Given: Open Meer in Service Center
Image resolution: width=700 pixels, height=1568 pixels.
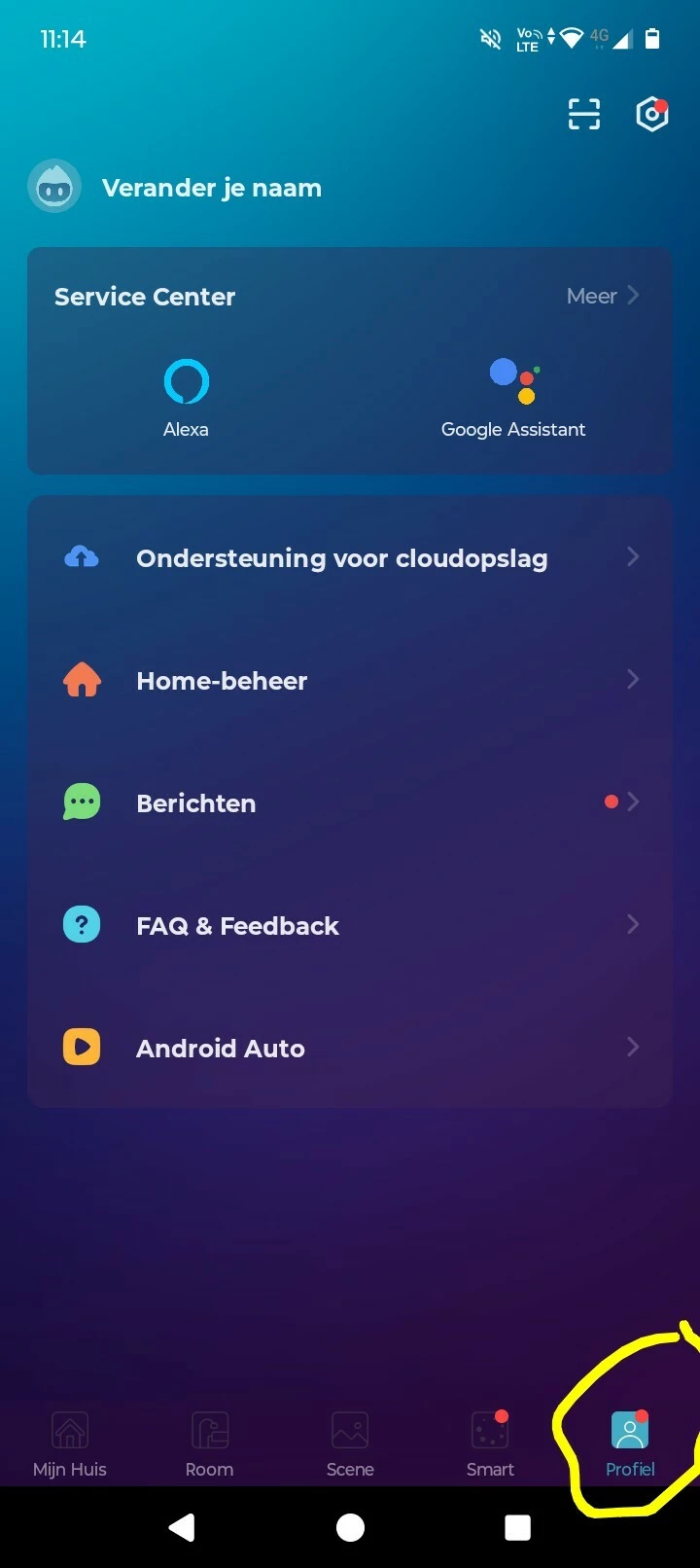Looking at the screenshot, I should pos(603,296).
